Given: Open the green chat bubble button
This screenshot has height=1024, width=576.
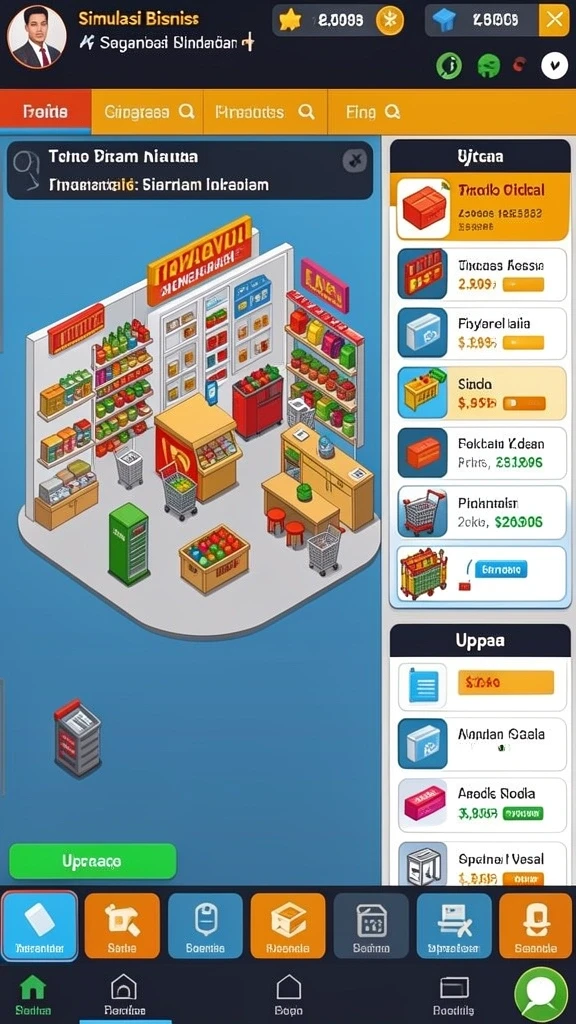Looking at the screenshot, I should point(541,995).
